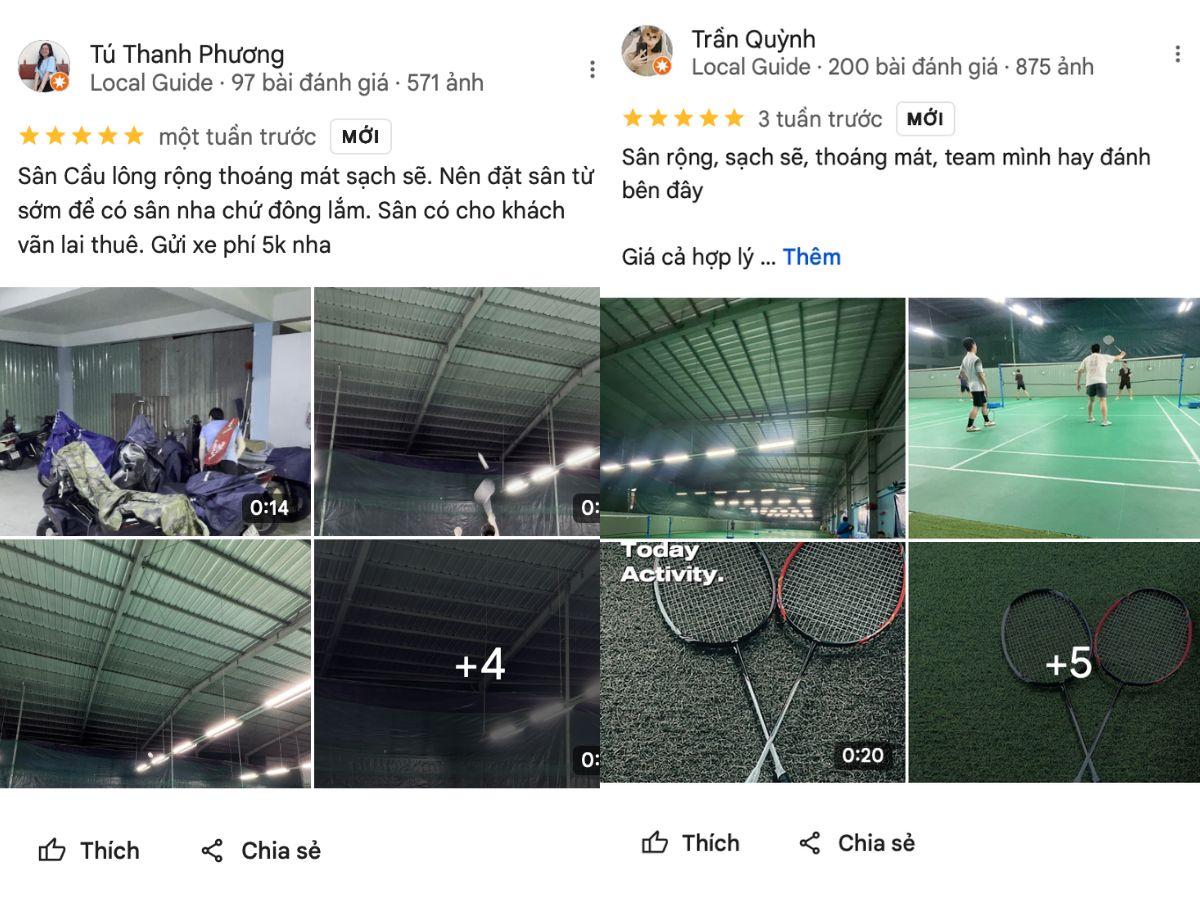This screenshot has width=1200, height=900.
Task: Like Tú Thanh Phương's review
Action: click(x=89, y=850)
